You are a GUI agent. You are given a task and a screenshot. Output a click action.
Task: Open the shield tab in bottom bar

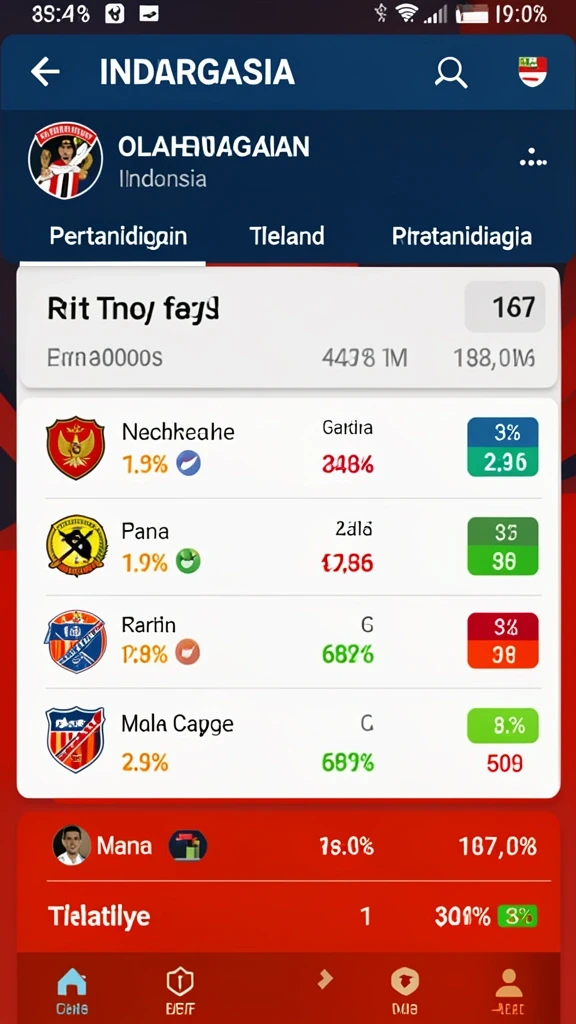(x=180, y=991)
